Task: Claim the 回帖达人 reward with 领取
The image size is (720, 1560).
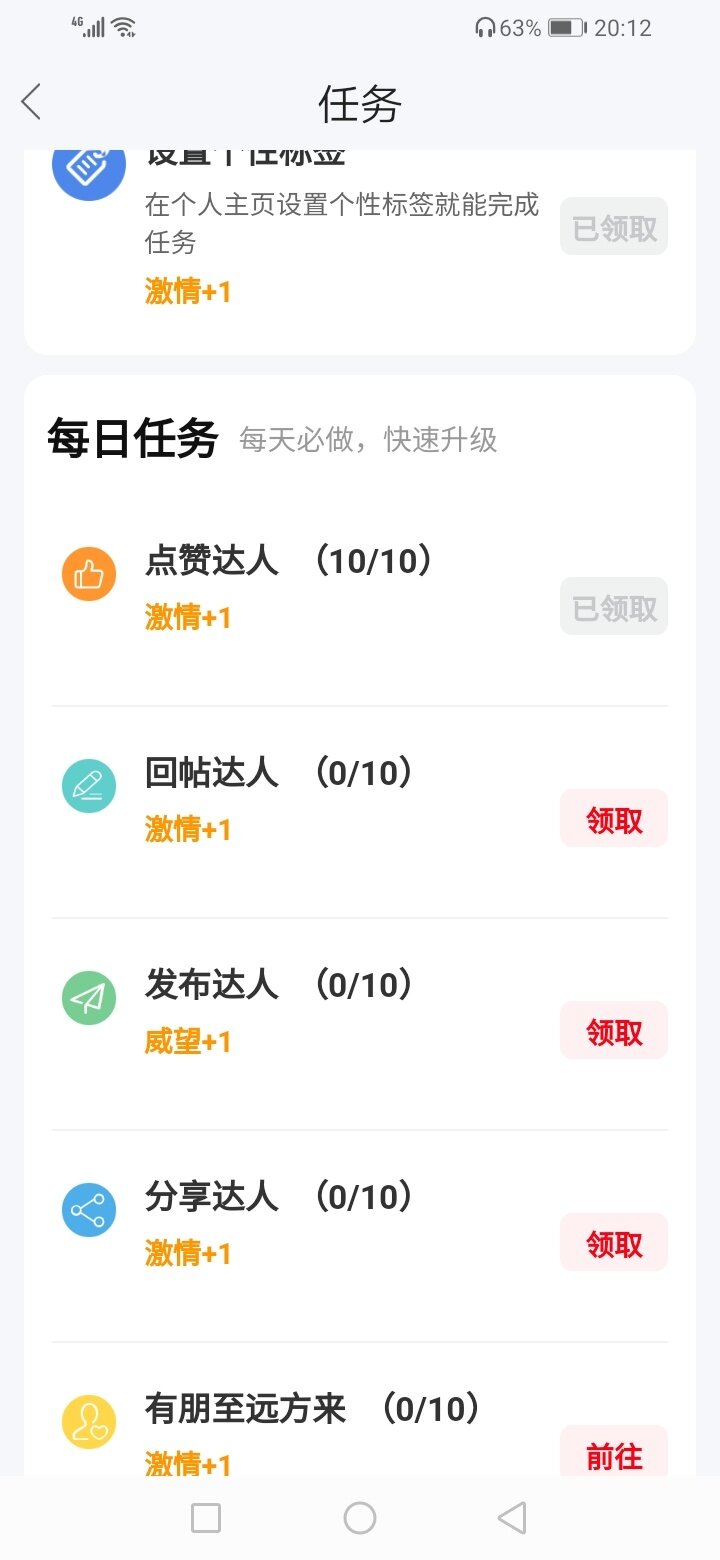Action: pyautogui.click(x=614, y=818)
